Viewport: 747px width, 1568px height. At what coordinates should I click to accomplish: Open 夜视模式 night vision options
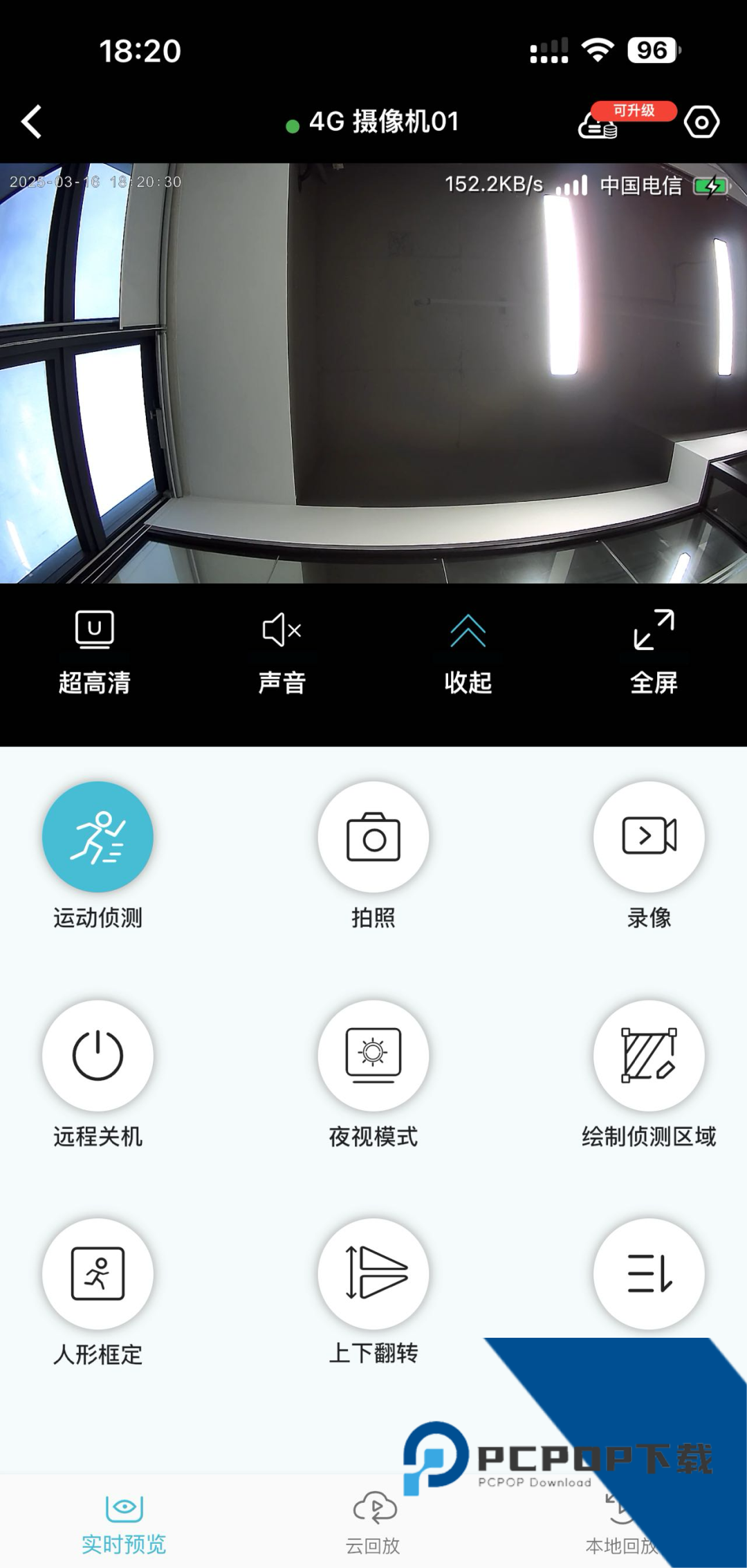pos(373,1056)
